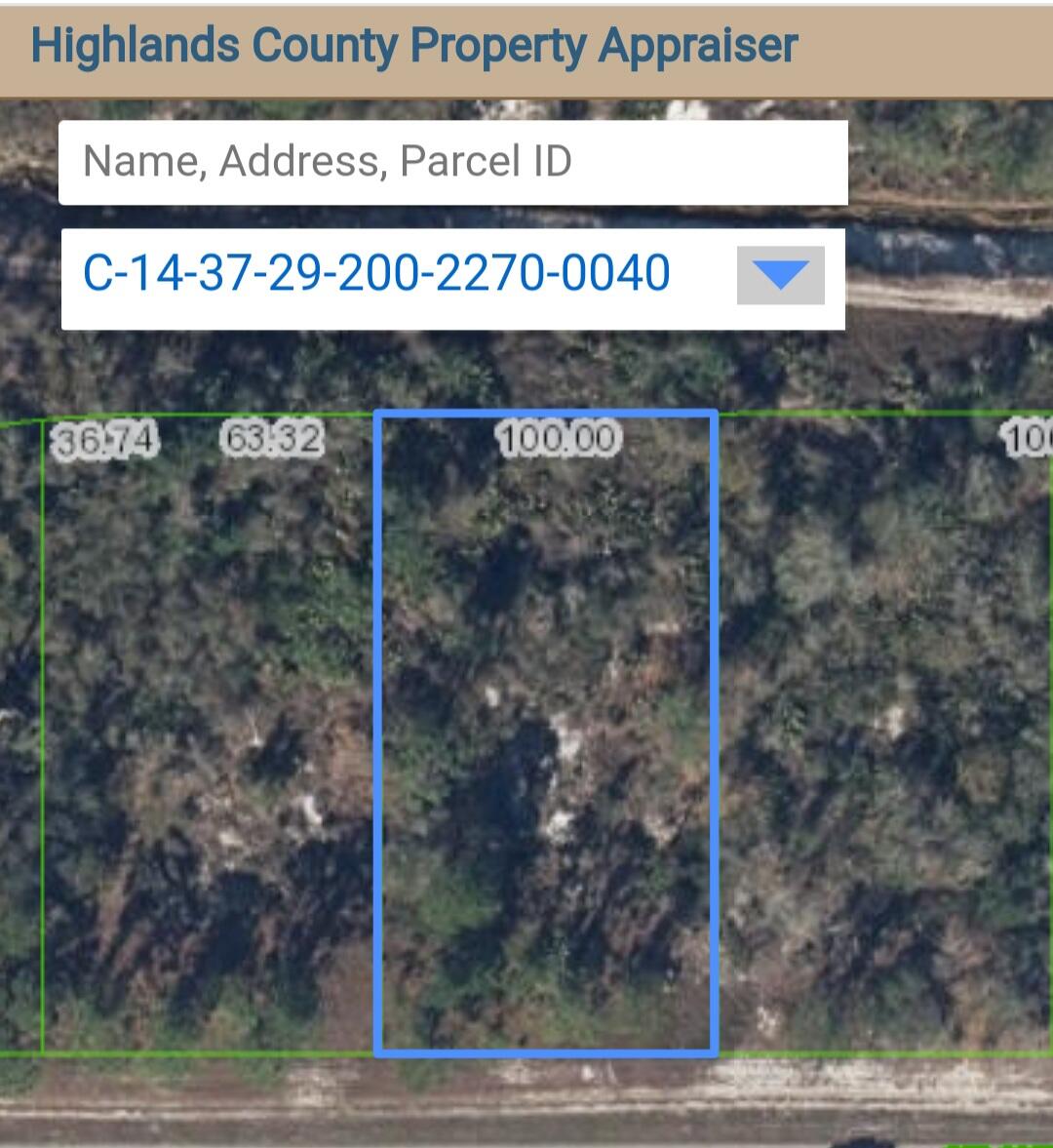Tap the Name, Address, Parcel ID search field
The width and height of the screenshot is (1053, 1148).
tap(452, 162)
